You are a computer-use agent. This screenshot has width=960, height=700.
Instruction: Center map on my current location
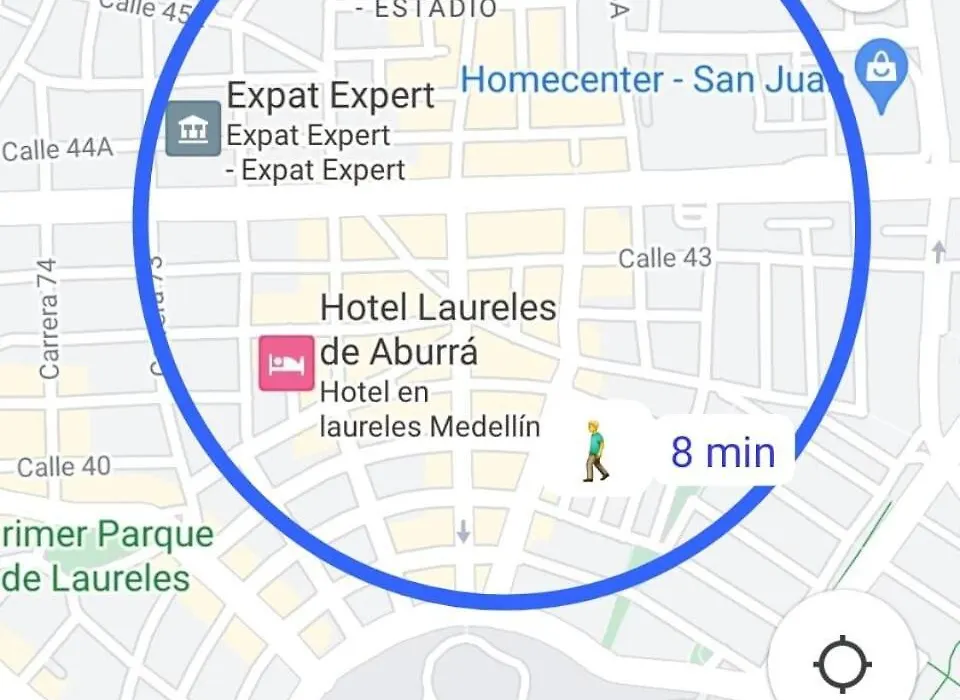843,662
